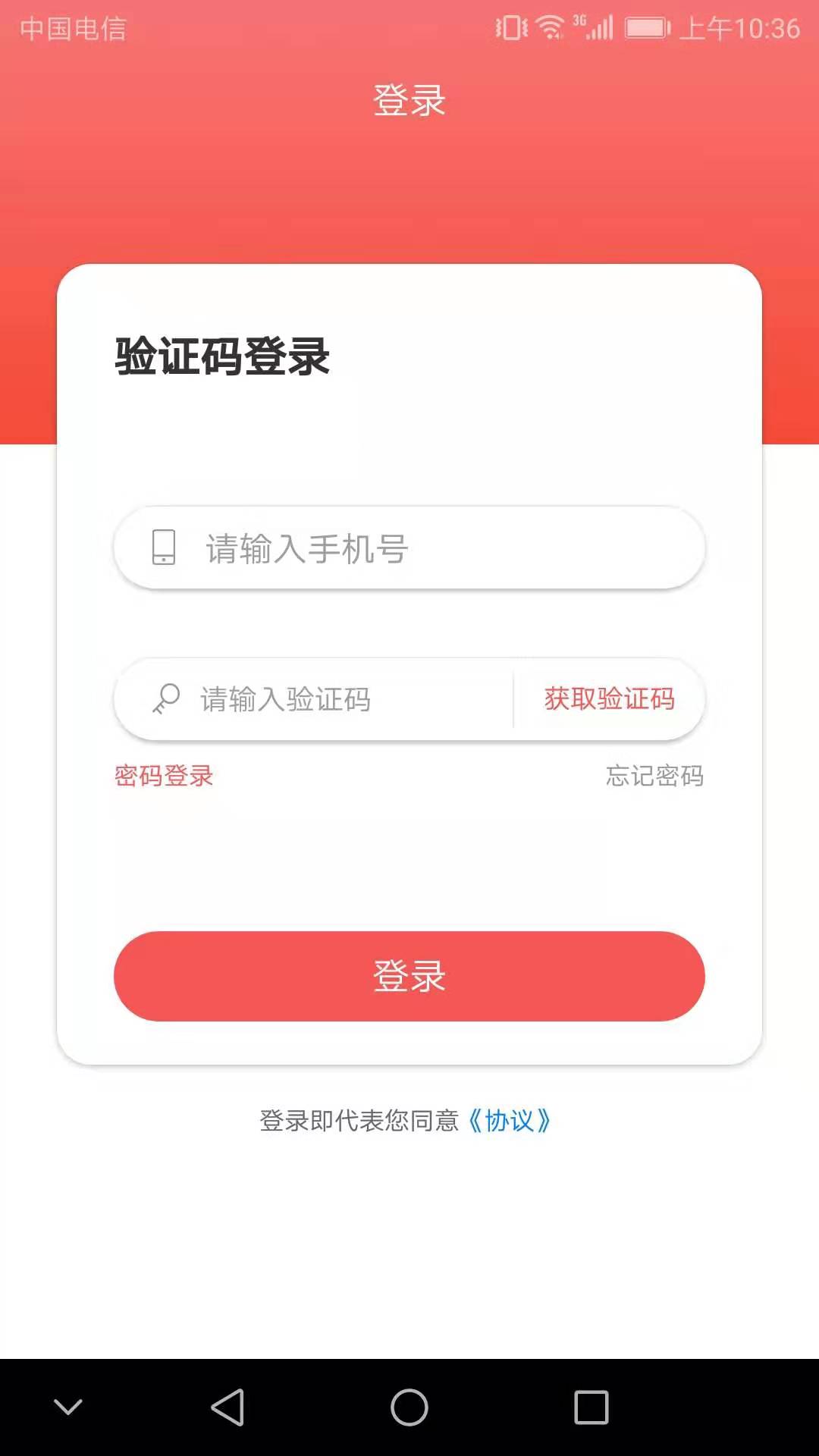Hide the navigation bar with down arrow

(68, 1407)
